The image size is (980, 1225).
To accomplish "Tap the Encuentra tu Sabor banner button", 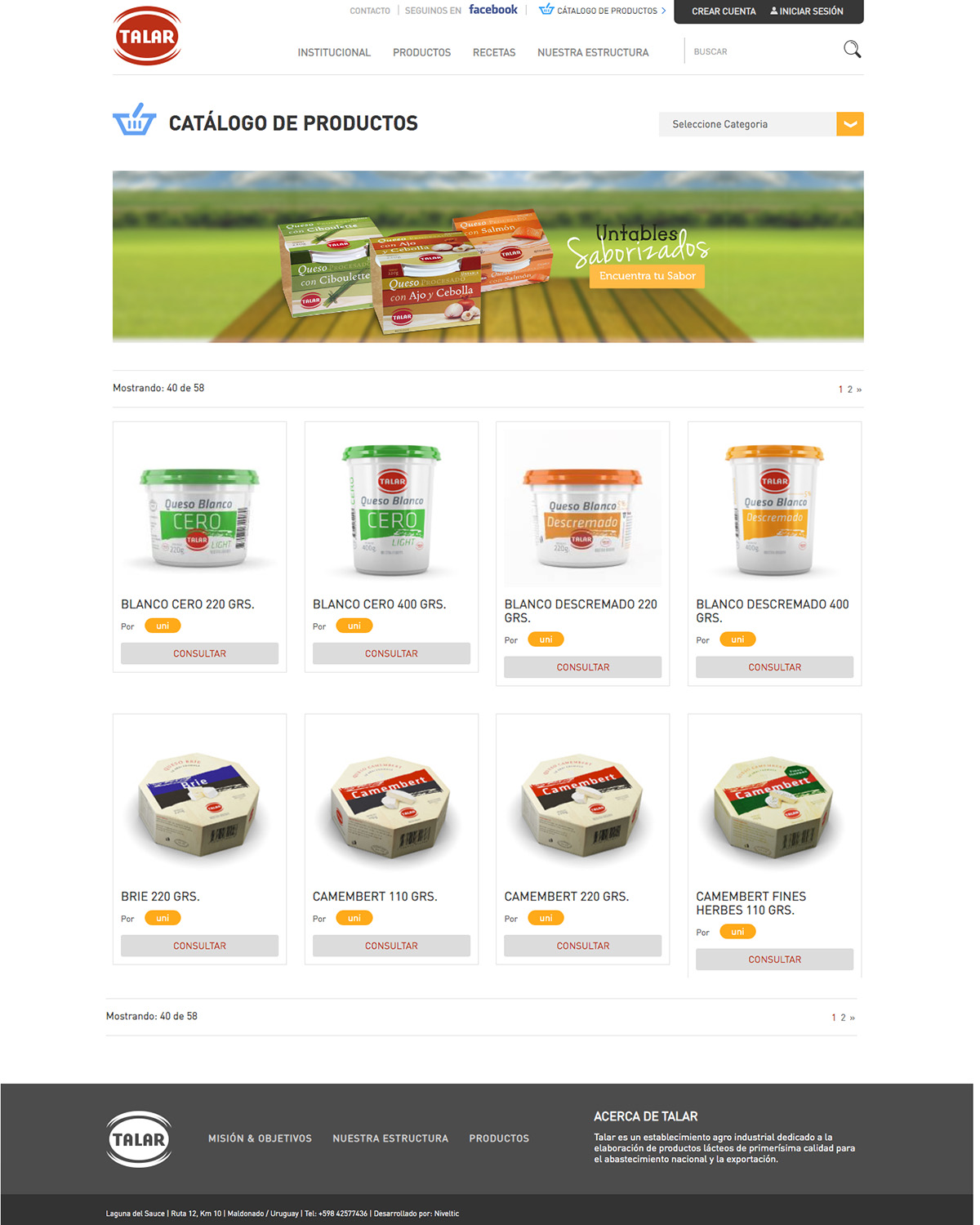I will (x=647, y=276).
